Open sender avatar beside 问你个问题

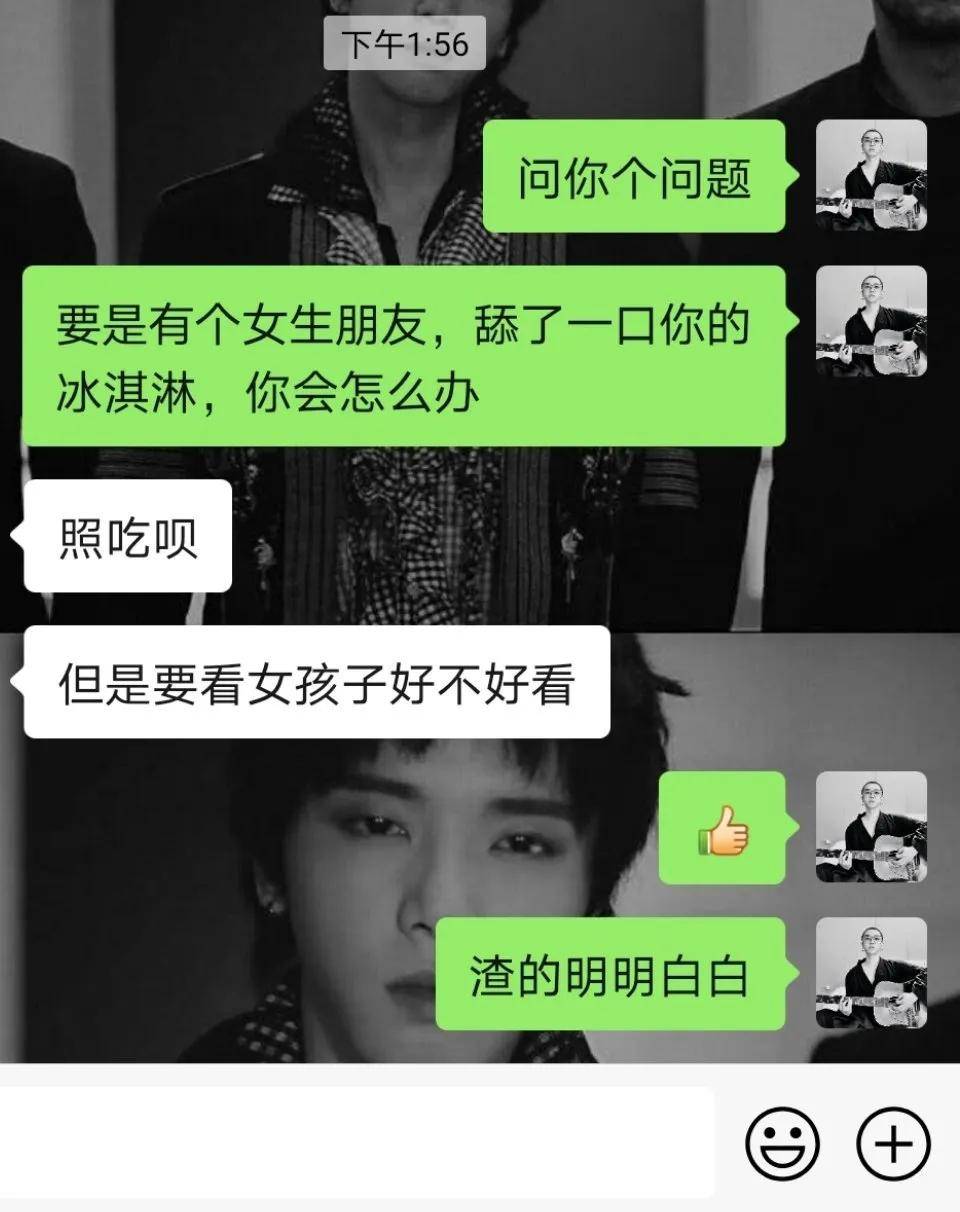click(871, 175)
